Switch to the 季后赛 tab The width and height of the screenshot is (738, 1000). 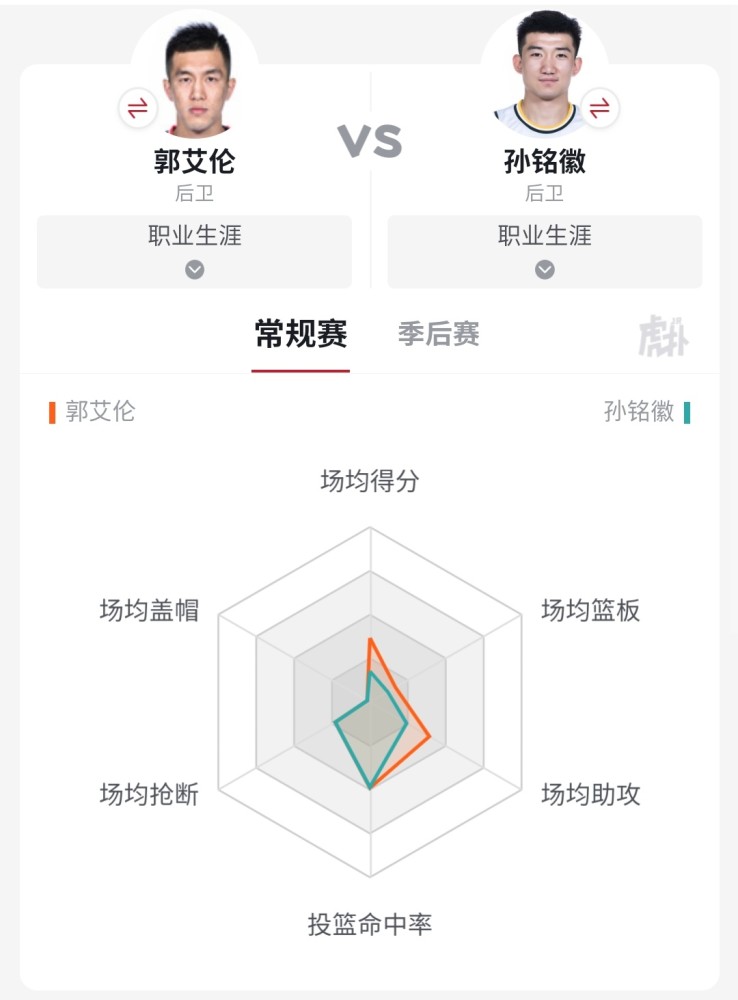(438, 334)
